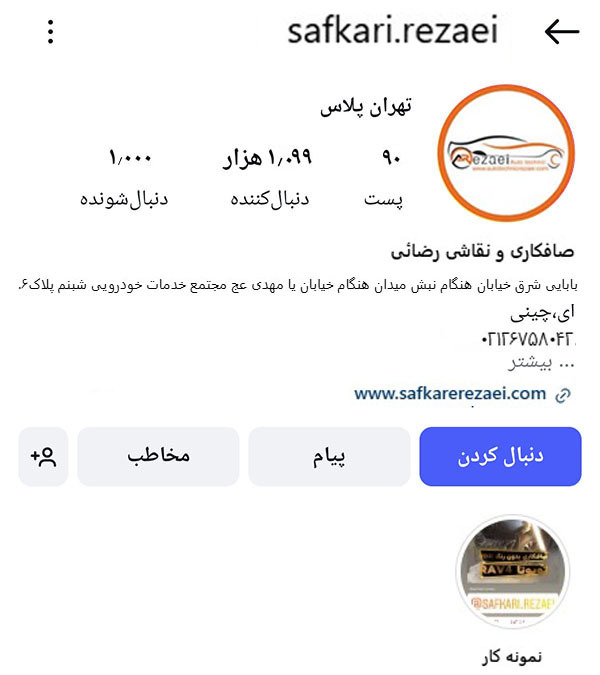Open the مخاطب contact button
This screenshot has height=675, width=600.
pyautogui.click(x=158, y=457)
